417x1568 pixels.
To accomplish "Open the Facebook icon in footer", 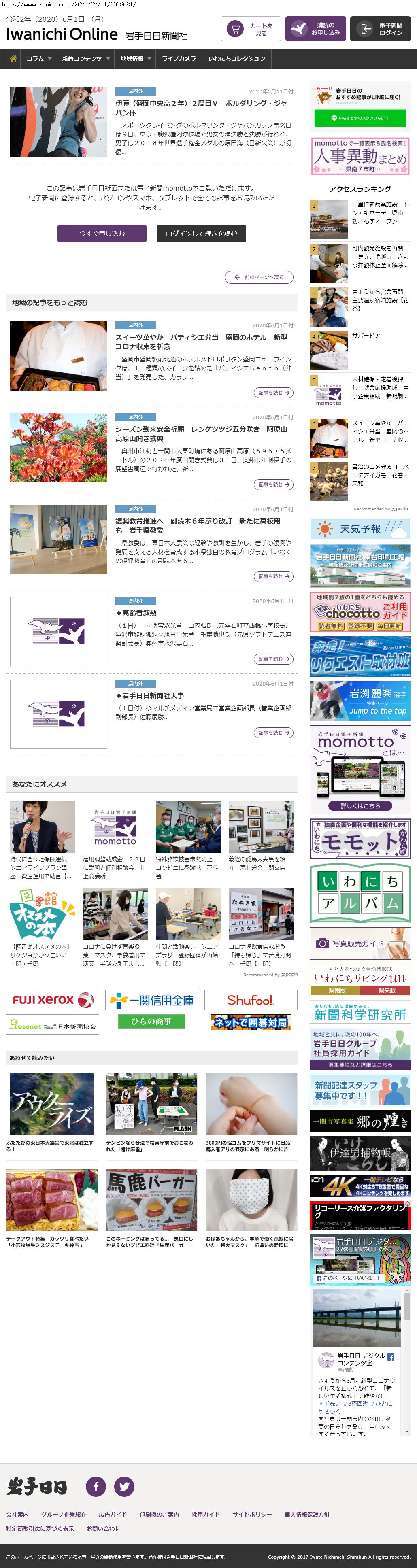I will click(x=96, y=1486).
